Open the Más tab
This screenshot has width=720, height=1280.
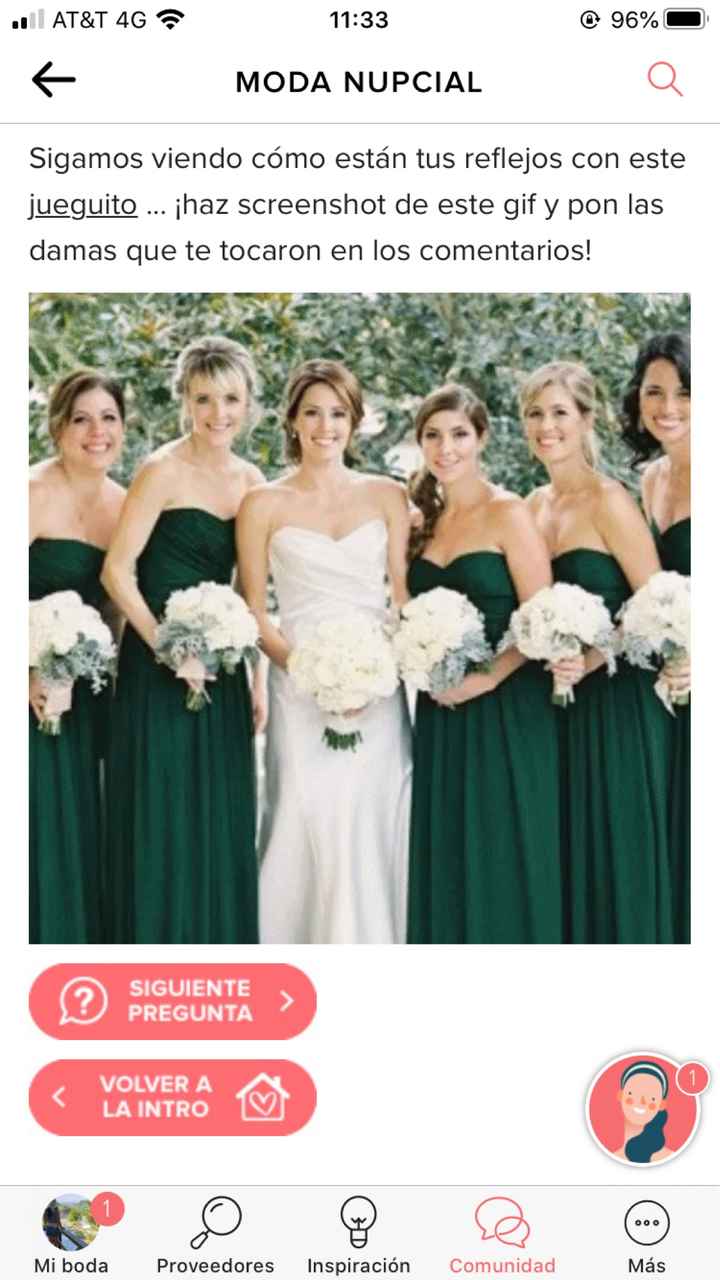tap(646, 1235)
